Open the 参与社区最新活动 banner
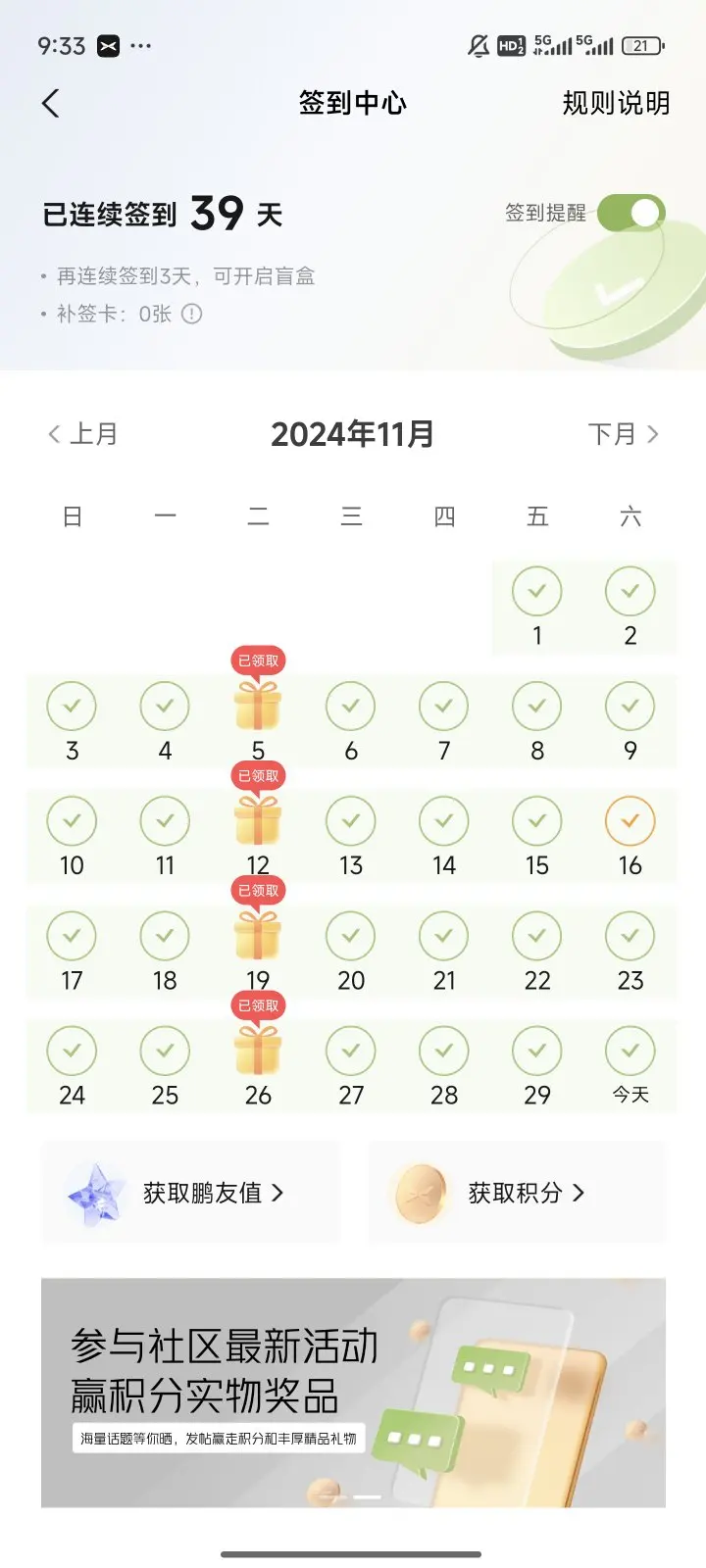This screenshot has height=1568, width=706. point(353,1393)
